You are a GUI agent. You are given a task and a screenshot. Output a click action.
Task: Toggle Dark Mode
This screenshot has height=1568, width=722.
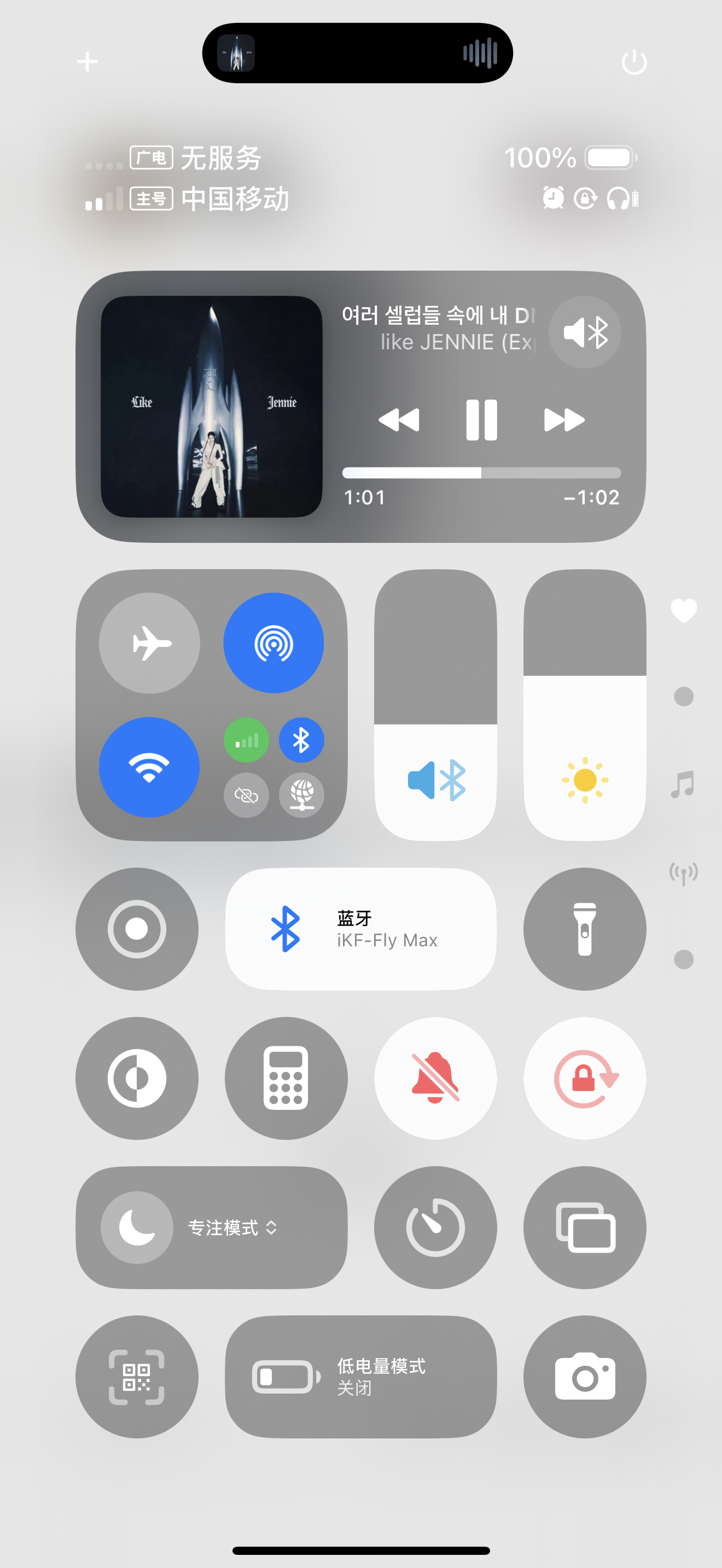(137, 1078)
